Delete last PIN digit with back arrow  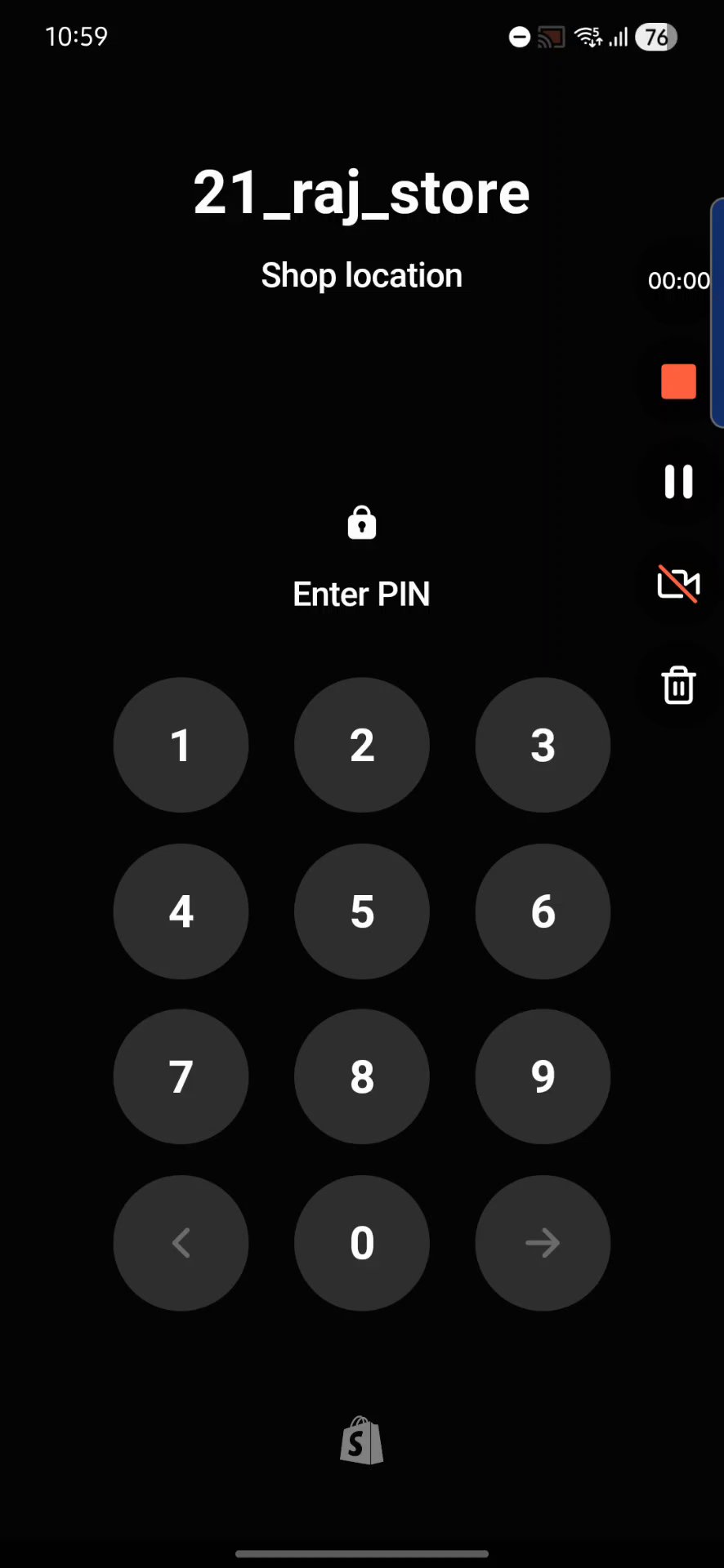click(181, 1243)
